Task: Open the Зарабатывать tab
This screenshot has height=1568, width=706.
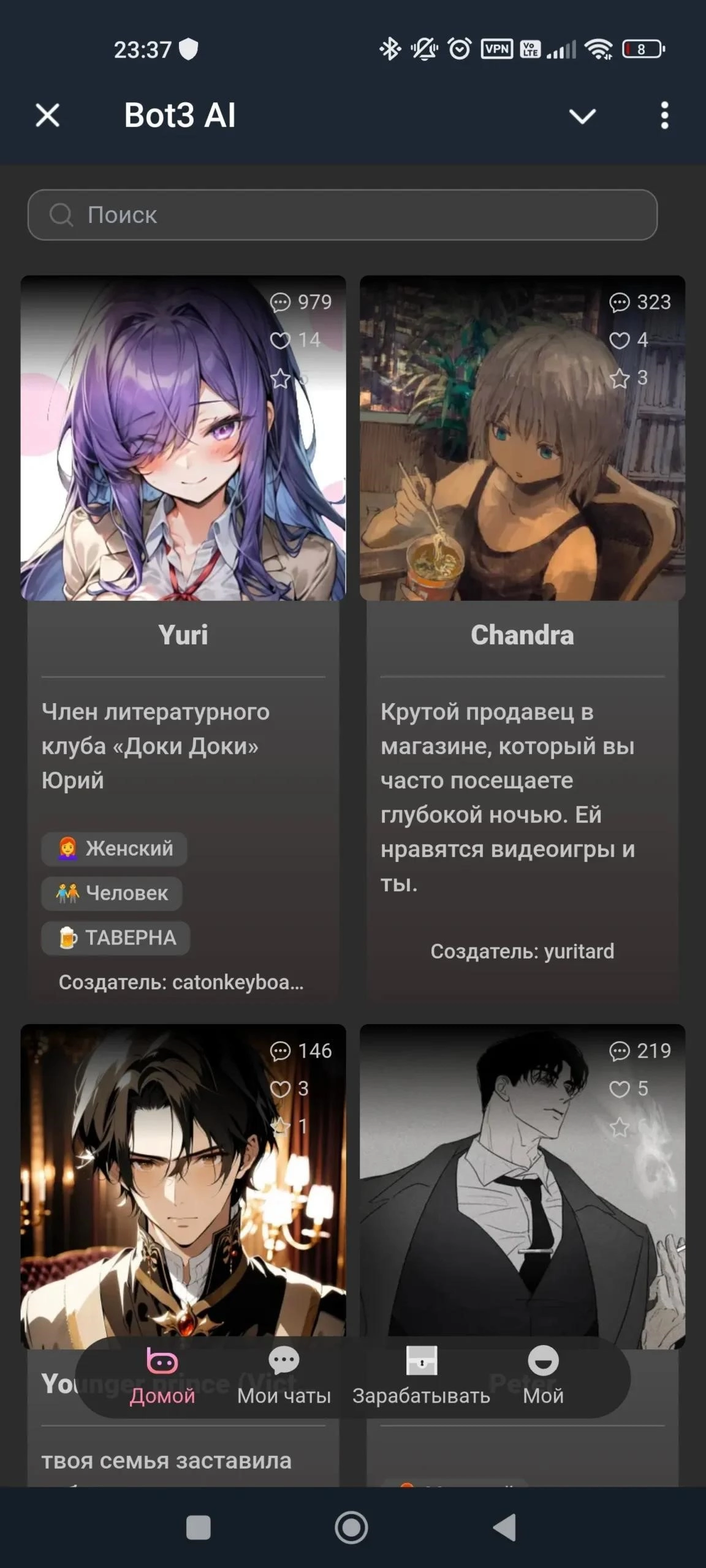Action: (421, 1377)
